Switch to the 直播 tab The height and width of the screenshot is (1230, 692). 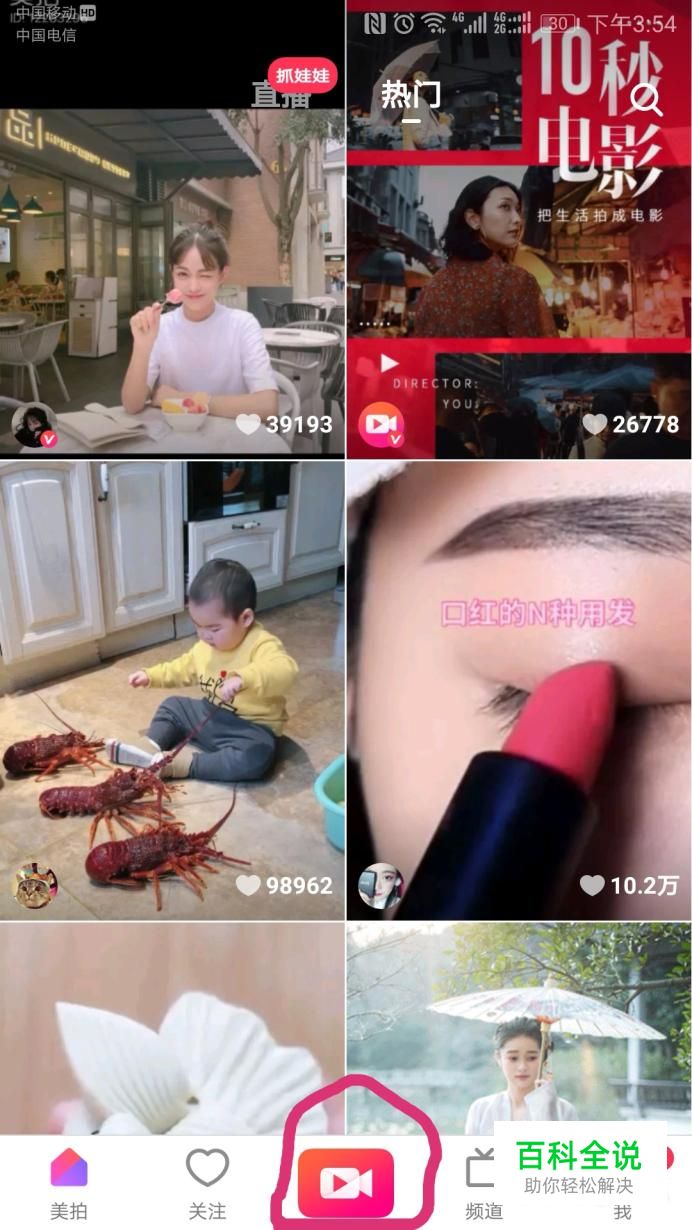click(274, 95)
